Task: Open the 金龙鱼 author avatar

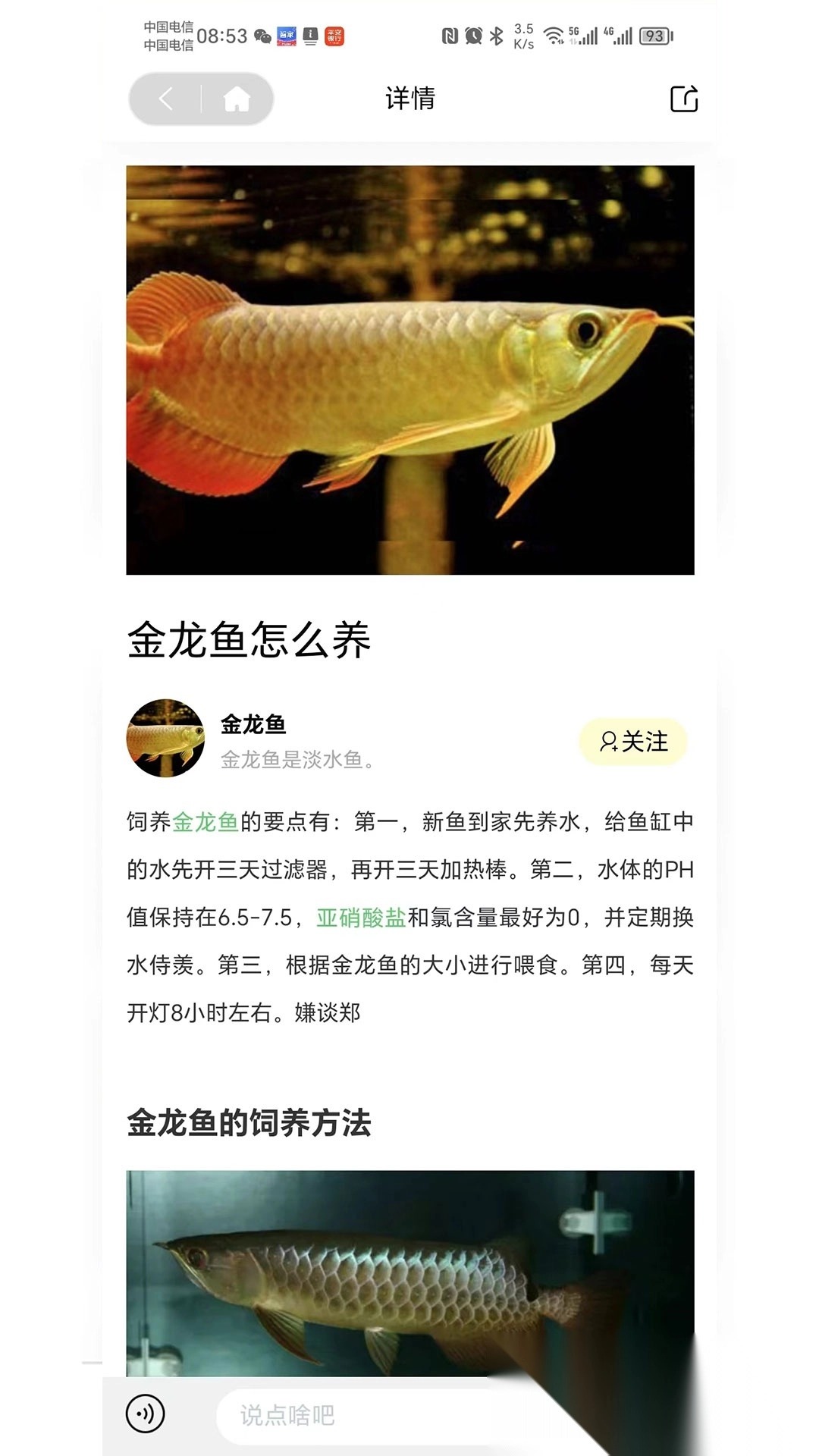Action: [165, 739]
